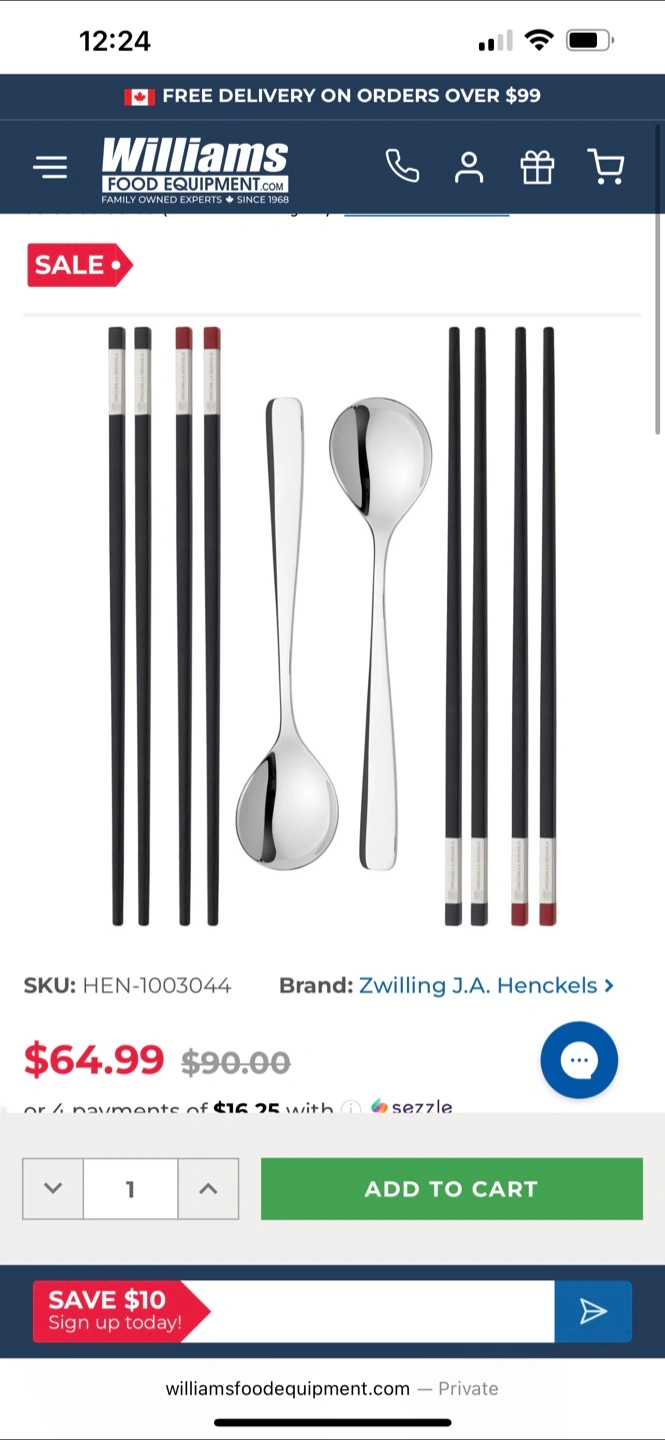Decrease the quantity by one
Viewport: 665px width, 1440px height.
point(53,1189)
